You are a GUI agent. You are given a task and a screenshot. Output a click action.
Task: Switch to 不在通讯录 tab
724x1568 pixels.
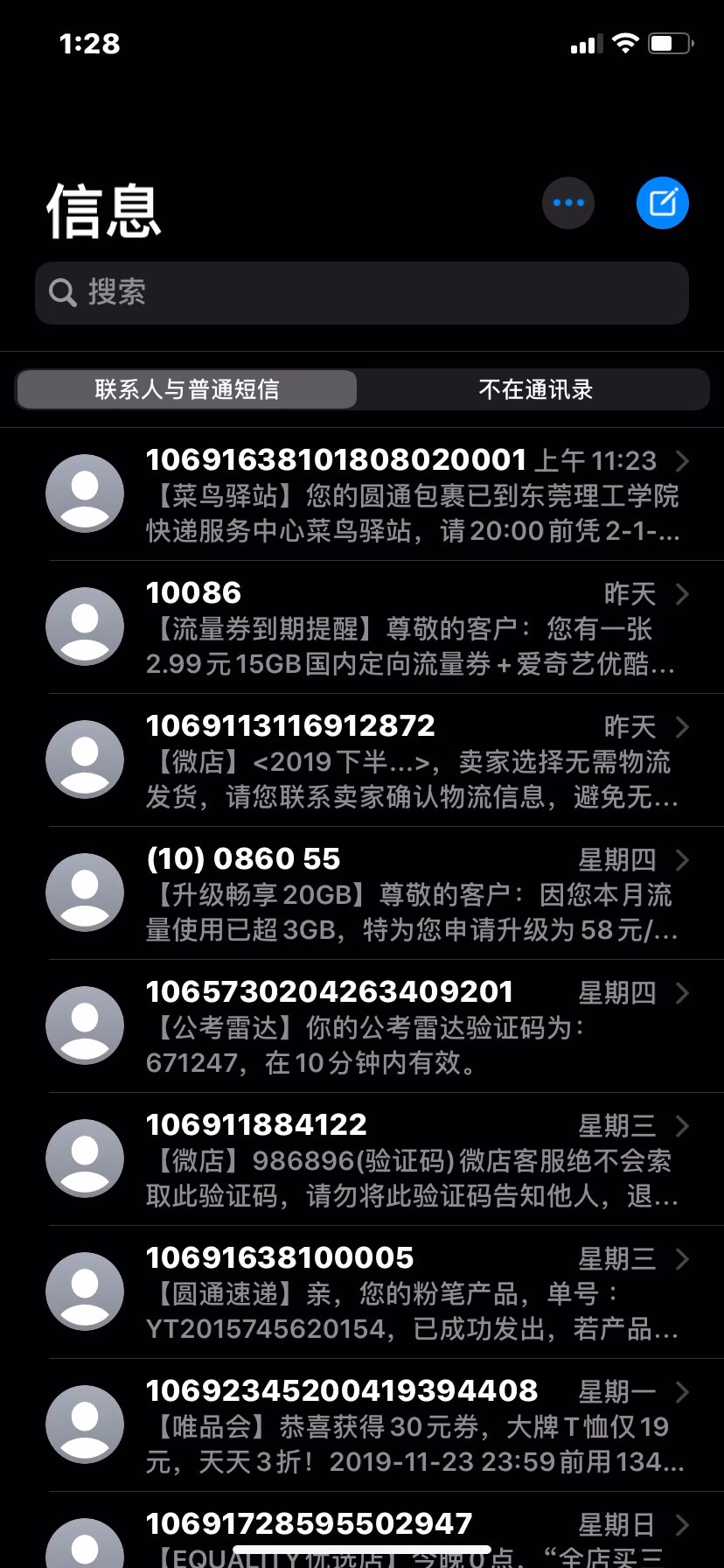coord(535,389)
